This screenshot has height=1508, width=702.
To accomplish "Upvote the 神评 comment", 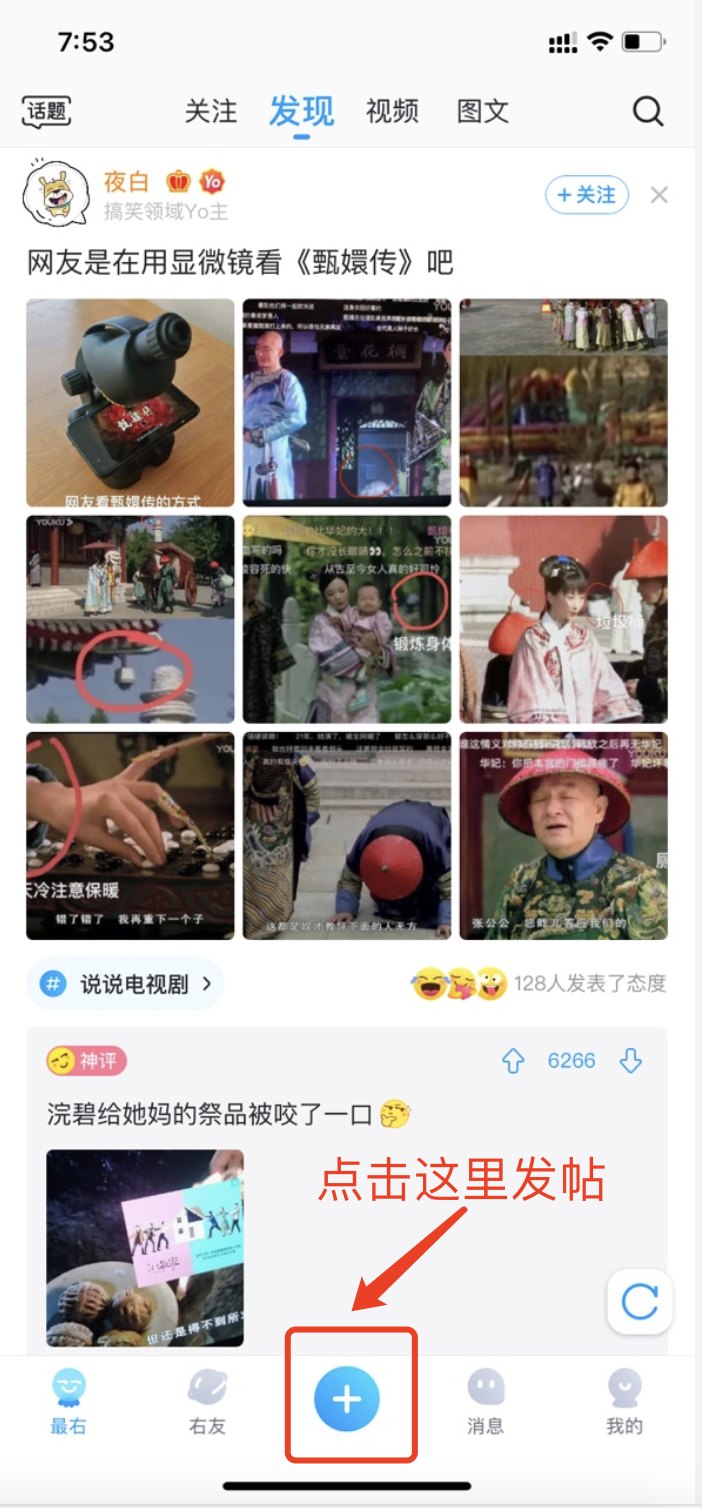I will pyautogui.click(x=513, y=1061).
